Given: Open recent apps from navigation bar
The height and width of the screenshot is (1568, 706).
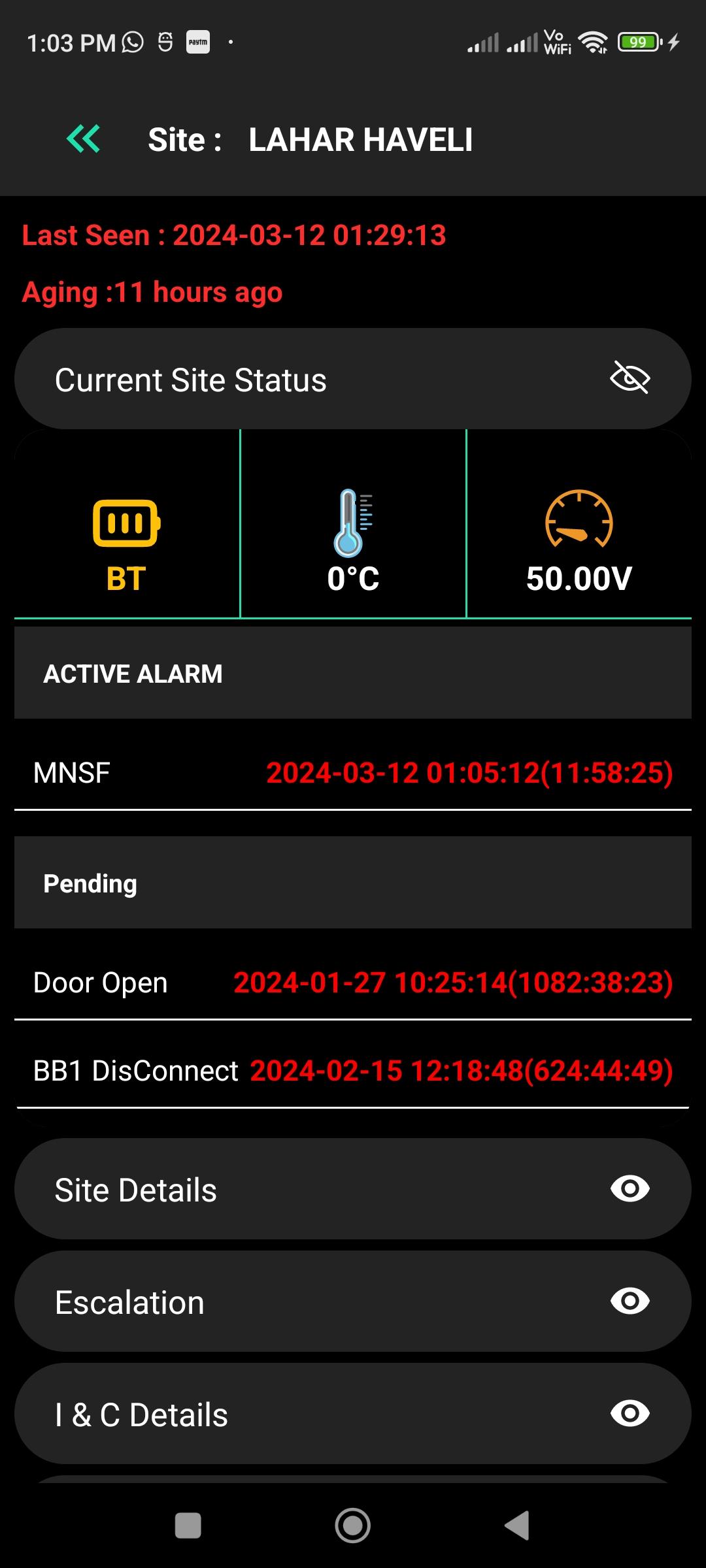Looking at the screenshot, I should pyautogui.click(x=188, y=1526).
